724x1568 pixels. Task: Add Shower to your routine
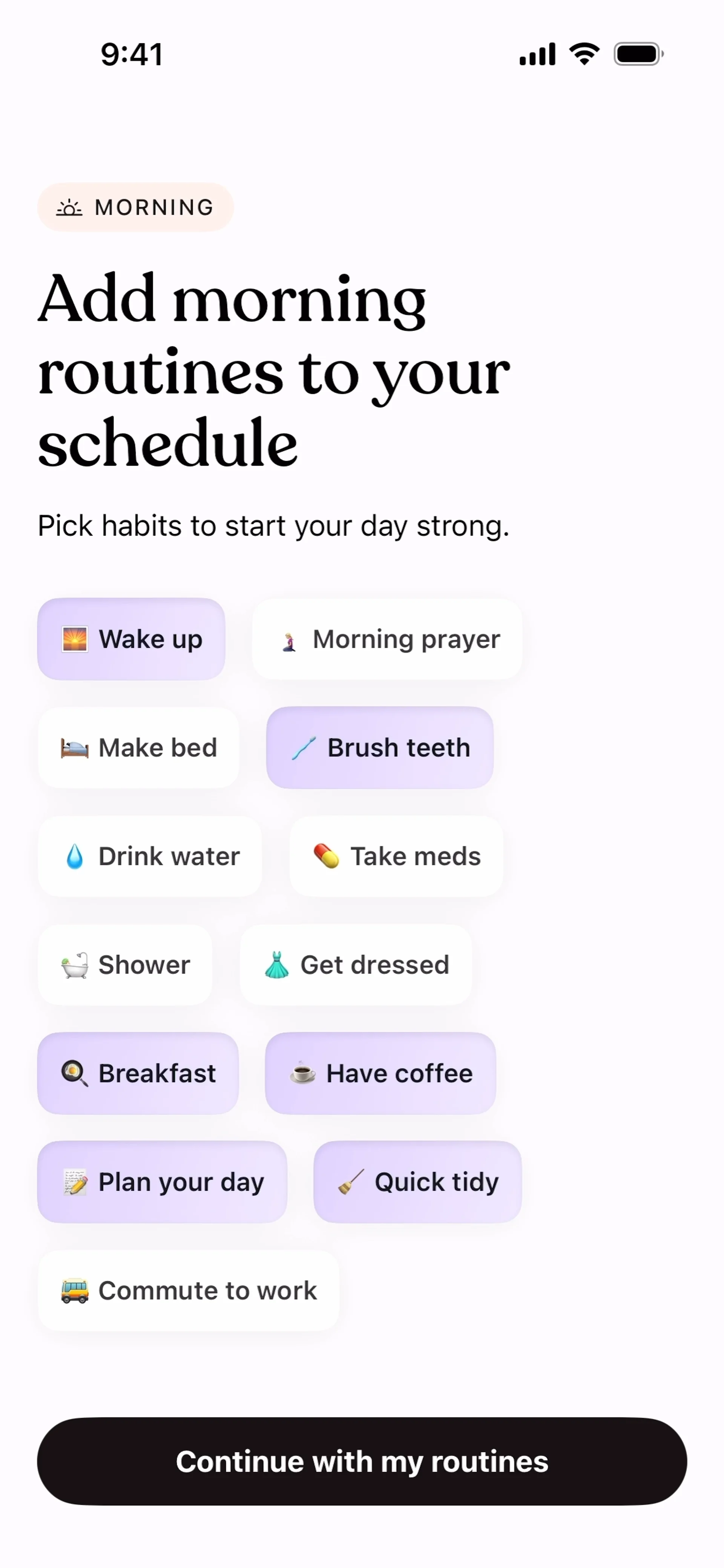pyautogui.click(x=125, y=965)
